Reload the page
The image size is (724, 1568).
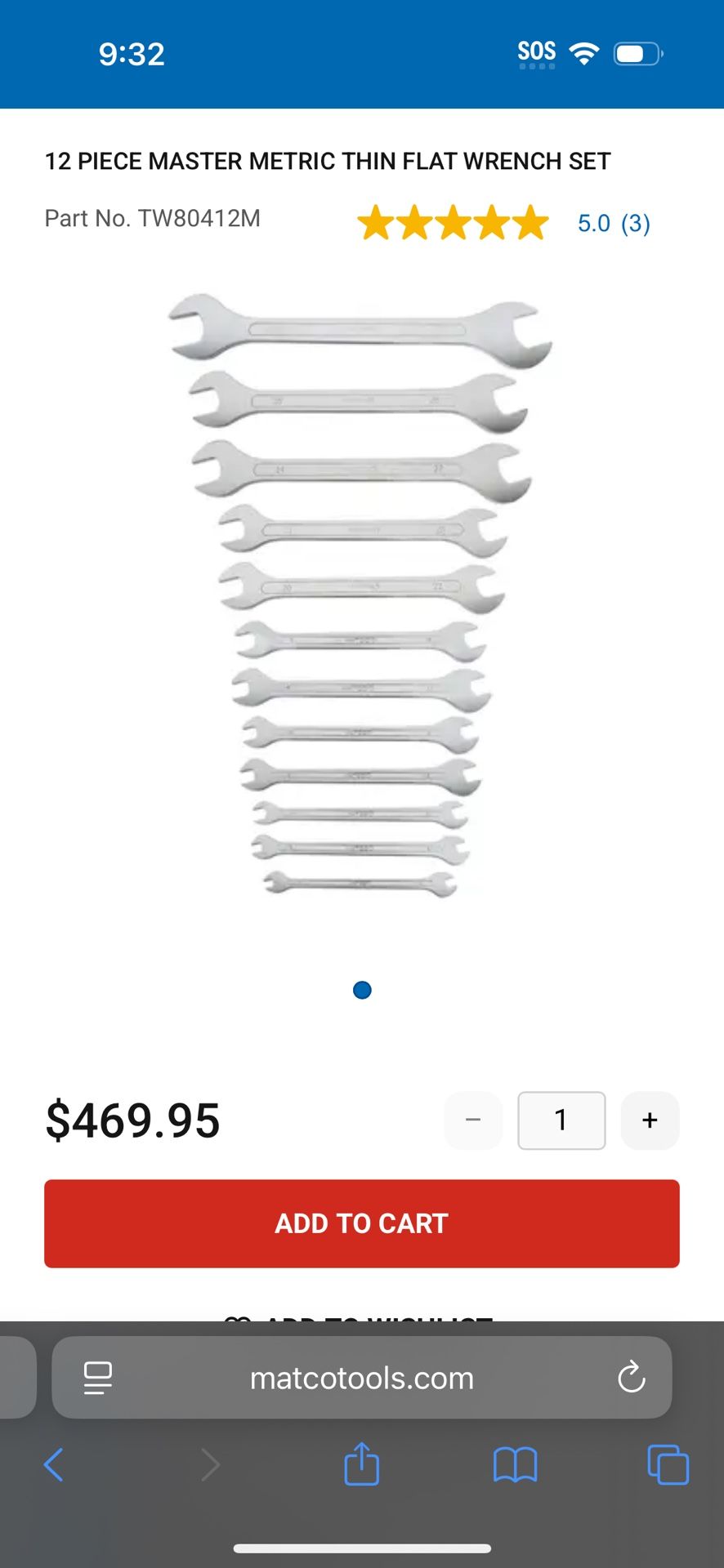coord(631,1379)
